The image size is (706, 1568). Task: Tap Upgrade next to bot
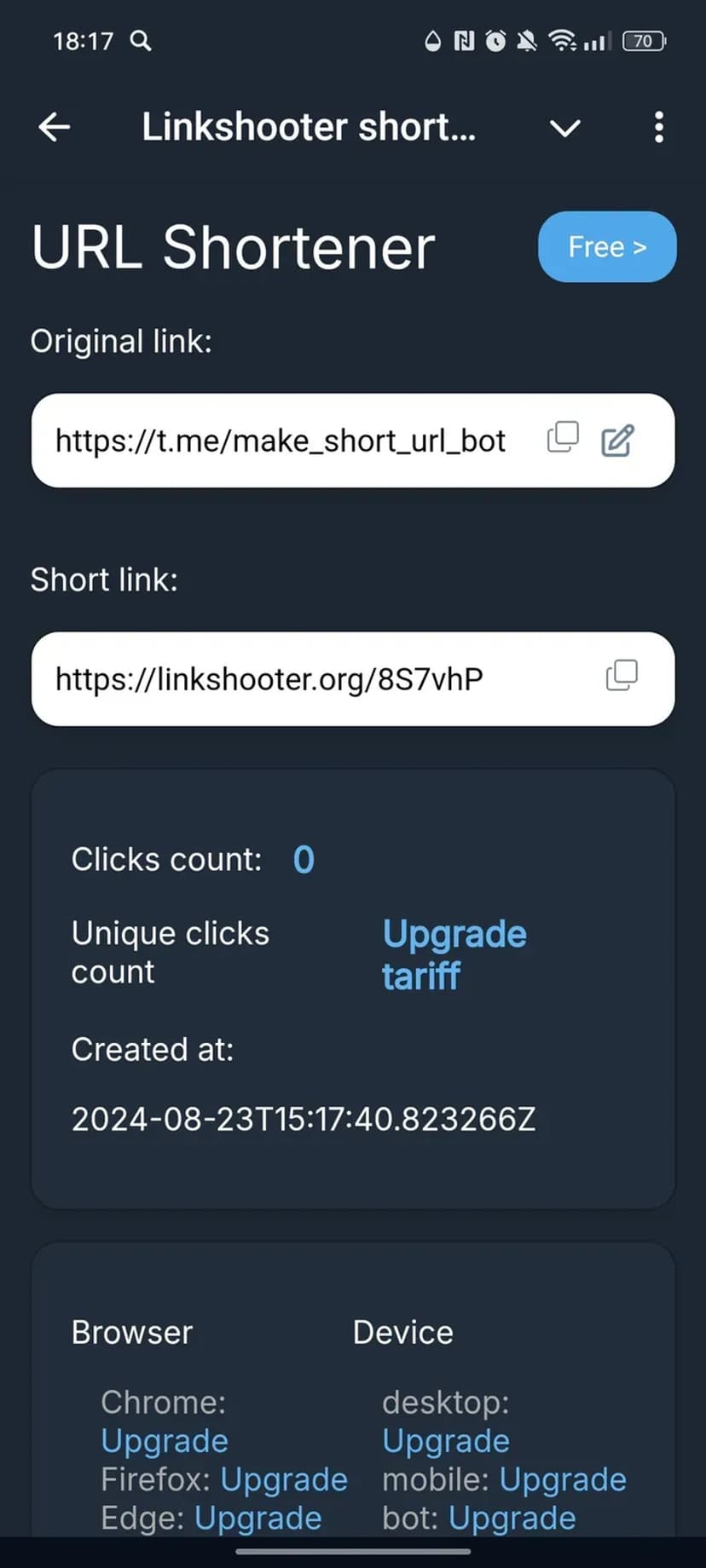(512, 1518)
